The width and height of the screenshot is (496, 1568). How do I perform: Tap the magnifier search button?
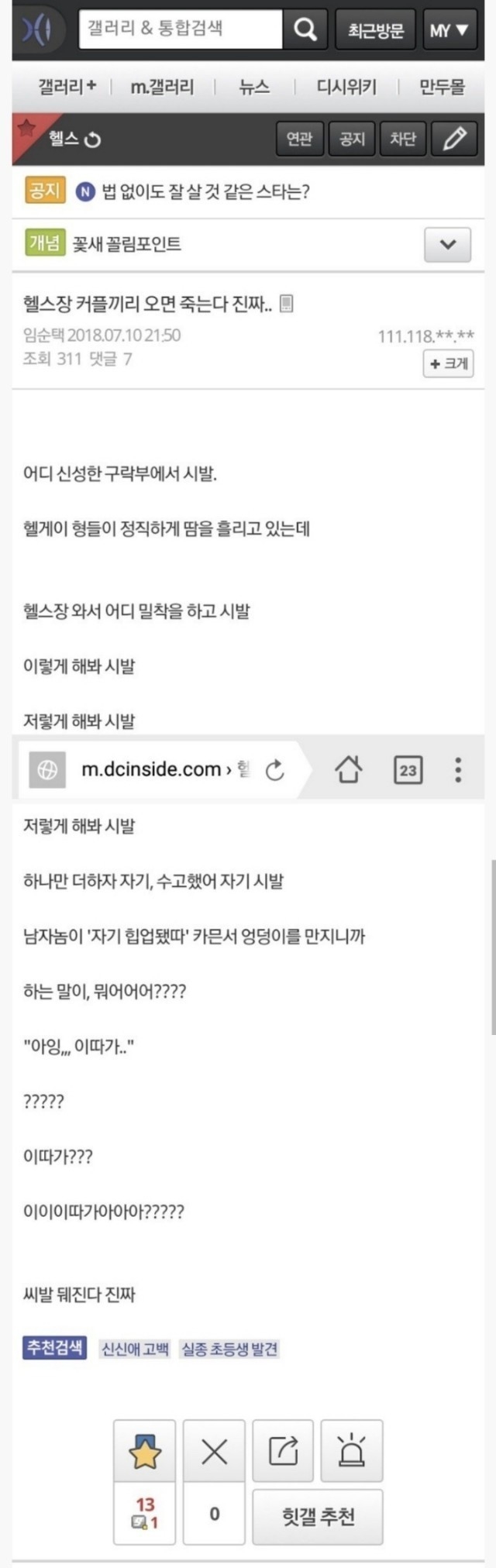coord(305,29)
